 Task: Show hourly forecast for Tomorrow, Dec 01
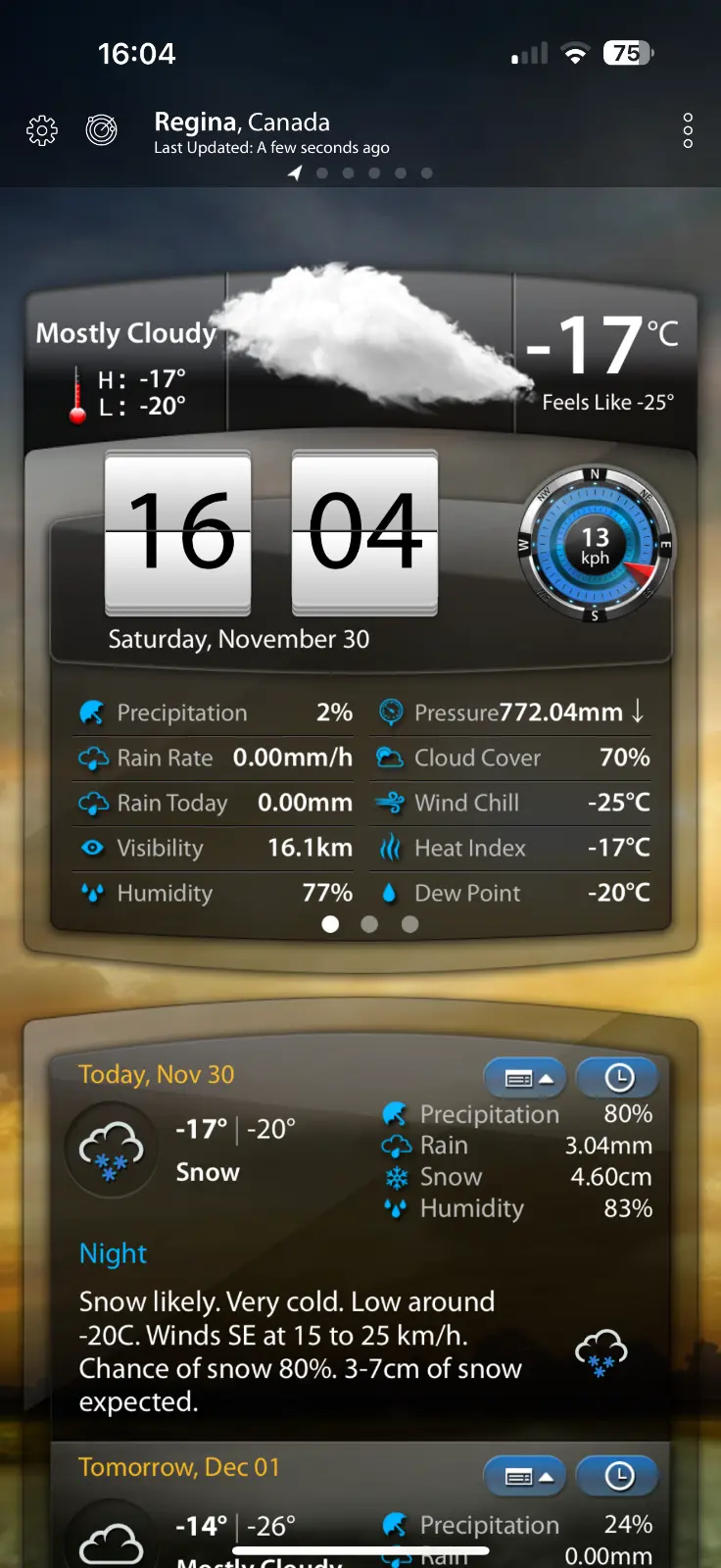(618, 1476)
